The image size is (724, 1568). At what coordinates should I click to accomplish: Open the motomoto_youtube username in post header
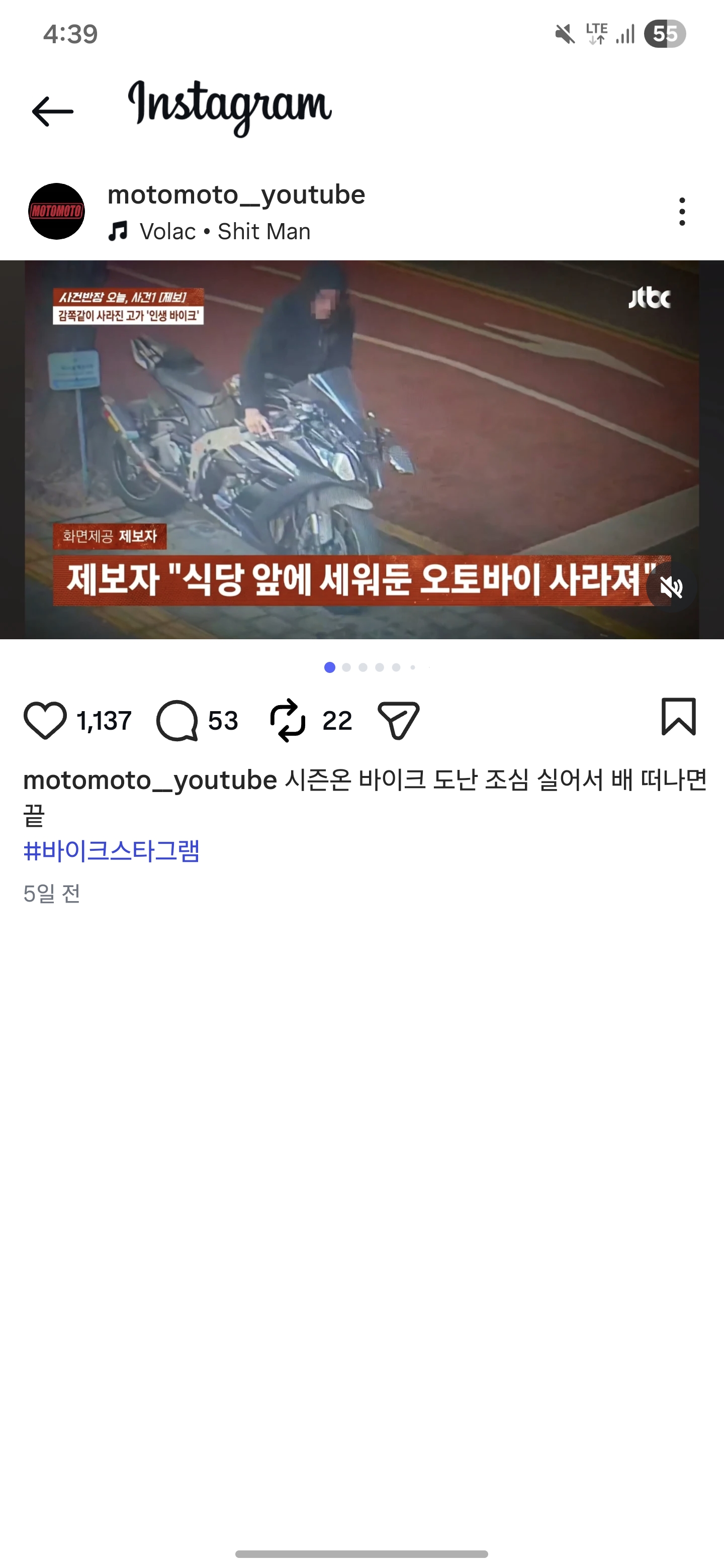click(236, 195)
